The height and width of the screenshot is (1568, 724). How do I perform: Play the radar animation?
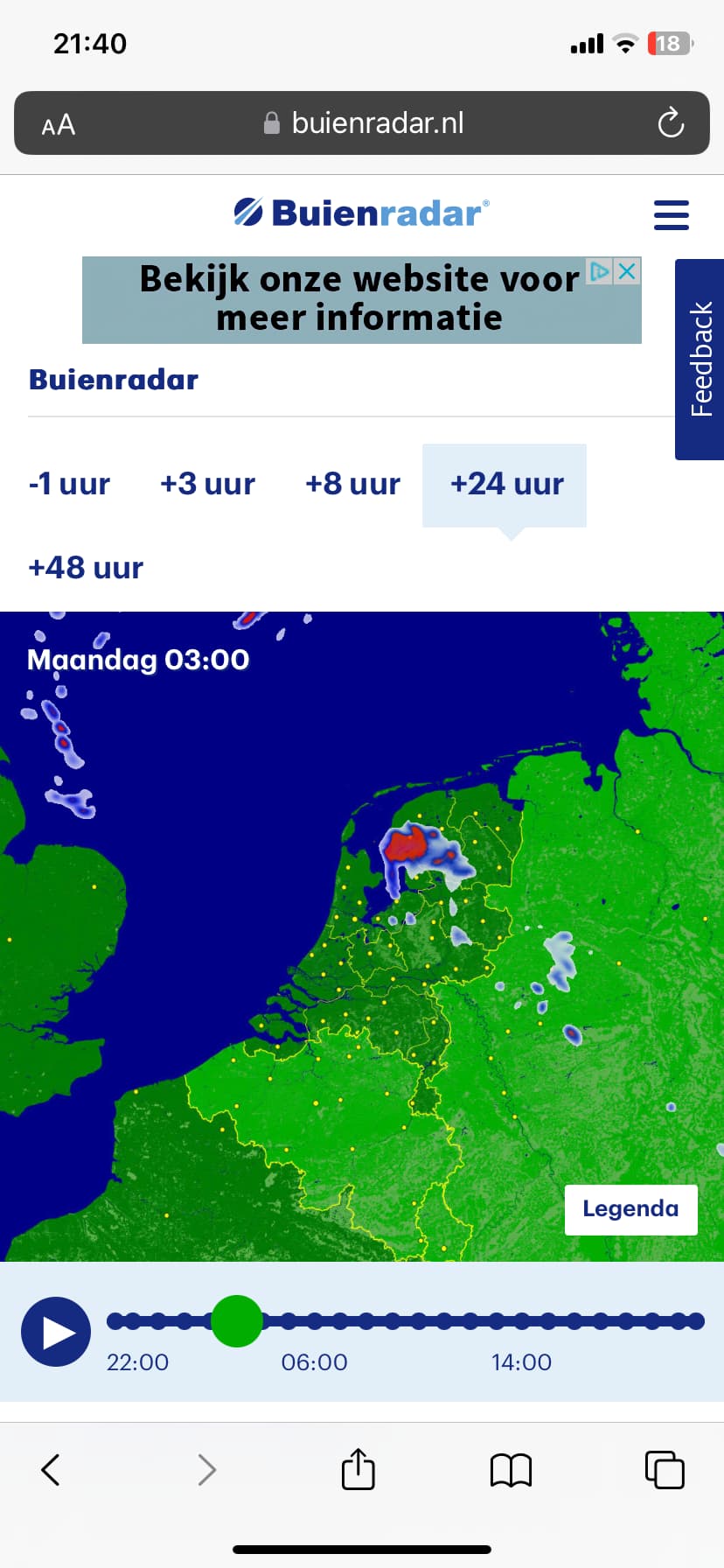point(56,1332)
